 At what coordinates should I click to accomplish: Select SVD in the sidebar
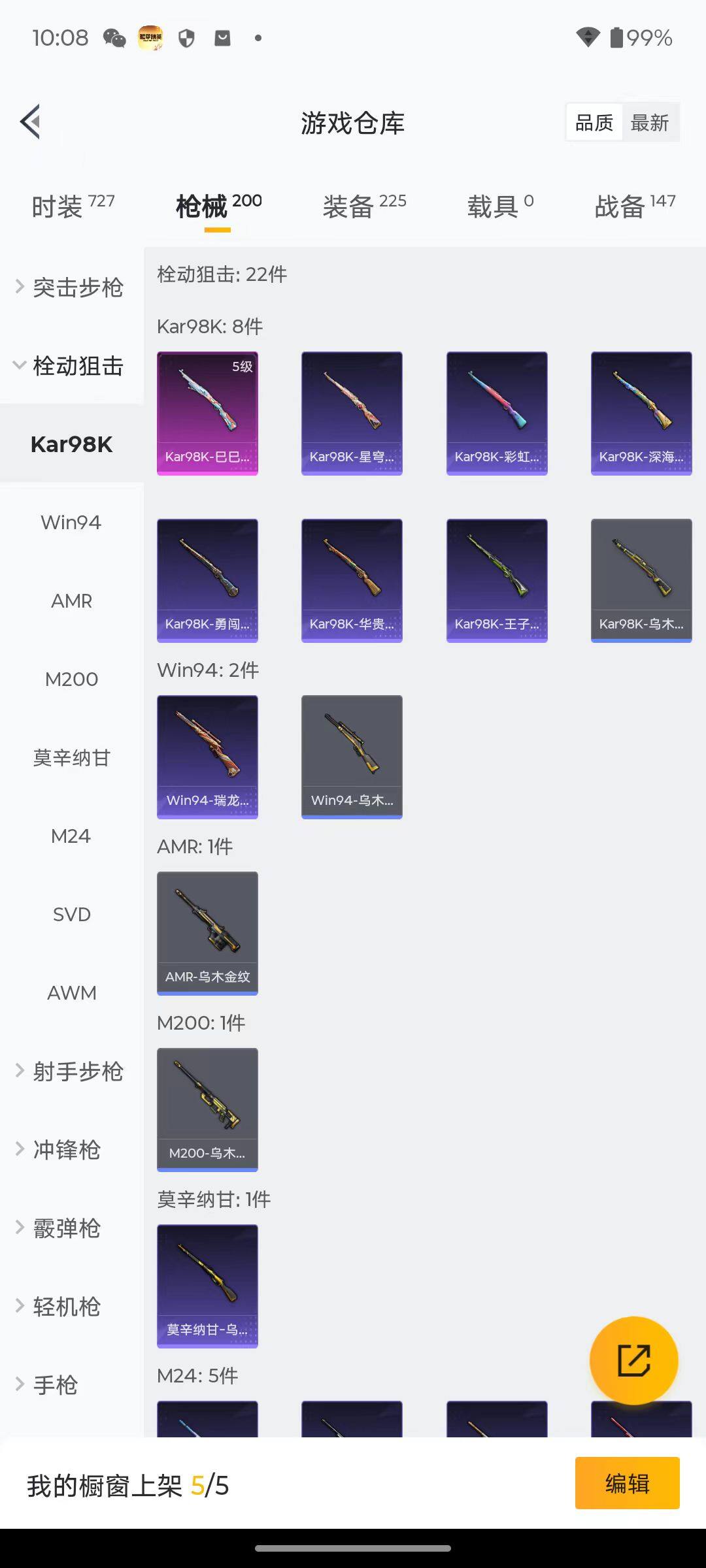pyautogui.click(x=71, y=915)
